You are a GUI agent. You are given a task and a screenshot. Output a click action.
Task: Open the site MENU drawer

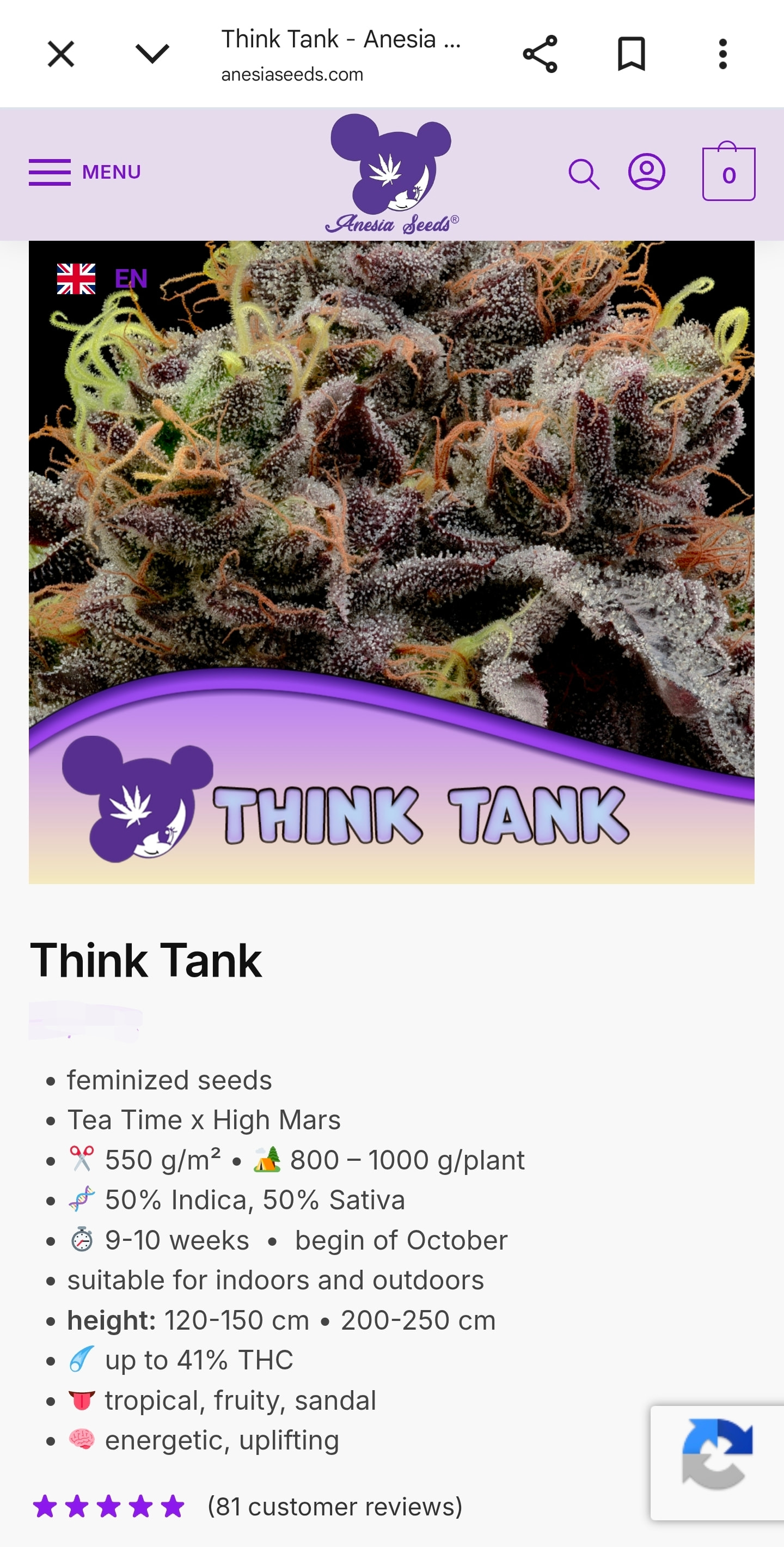coord(84,172)
